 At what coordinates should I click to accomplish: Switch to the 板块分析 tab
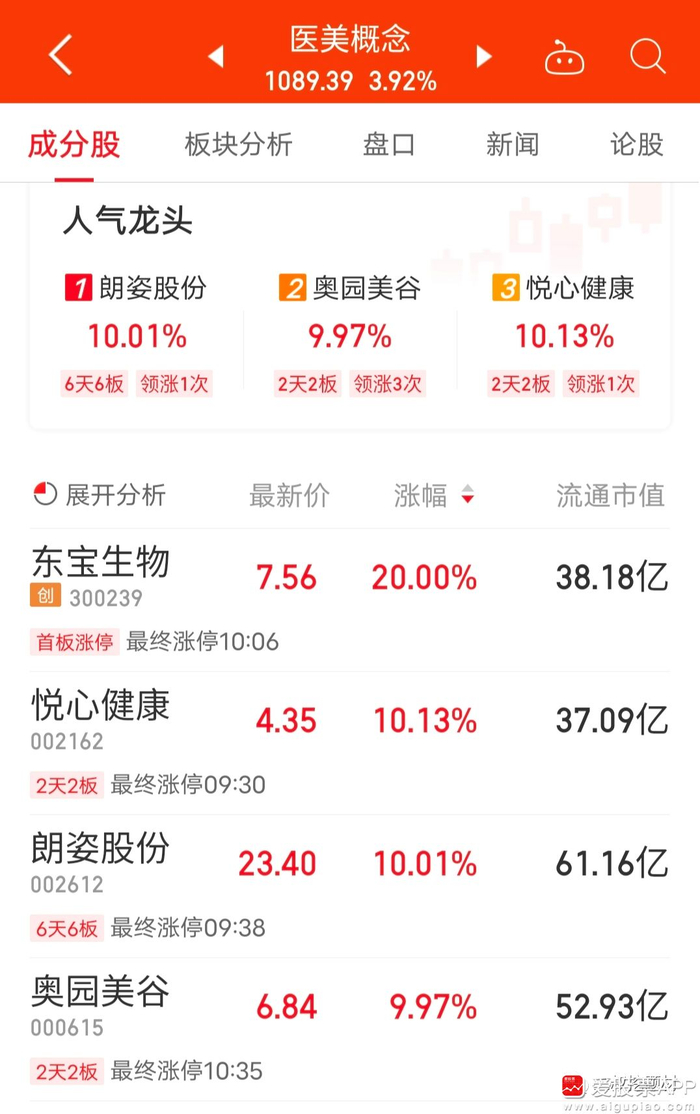238,145
